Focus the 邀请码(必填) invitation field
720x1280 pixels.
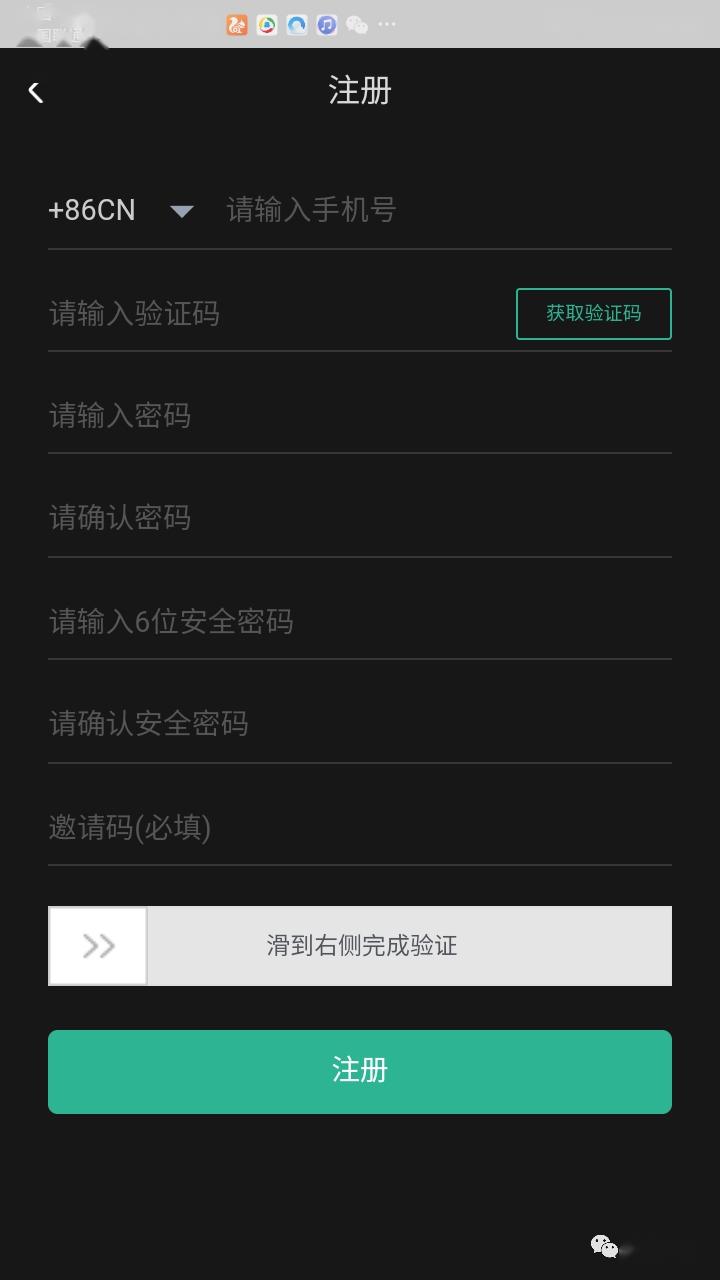(360, 827)
